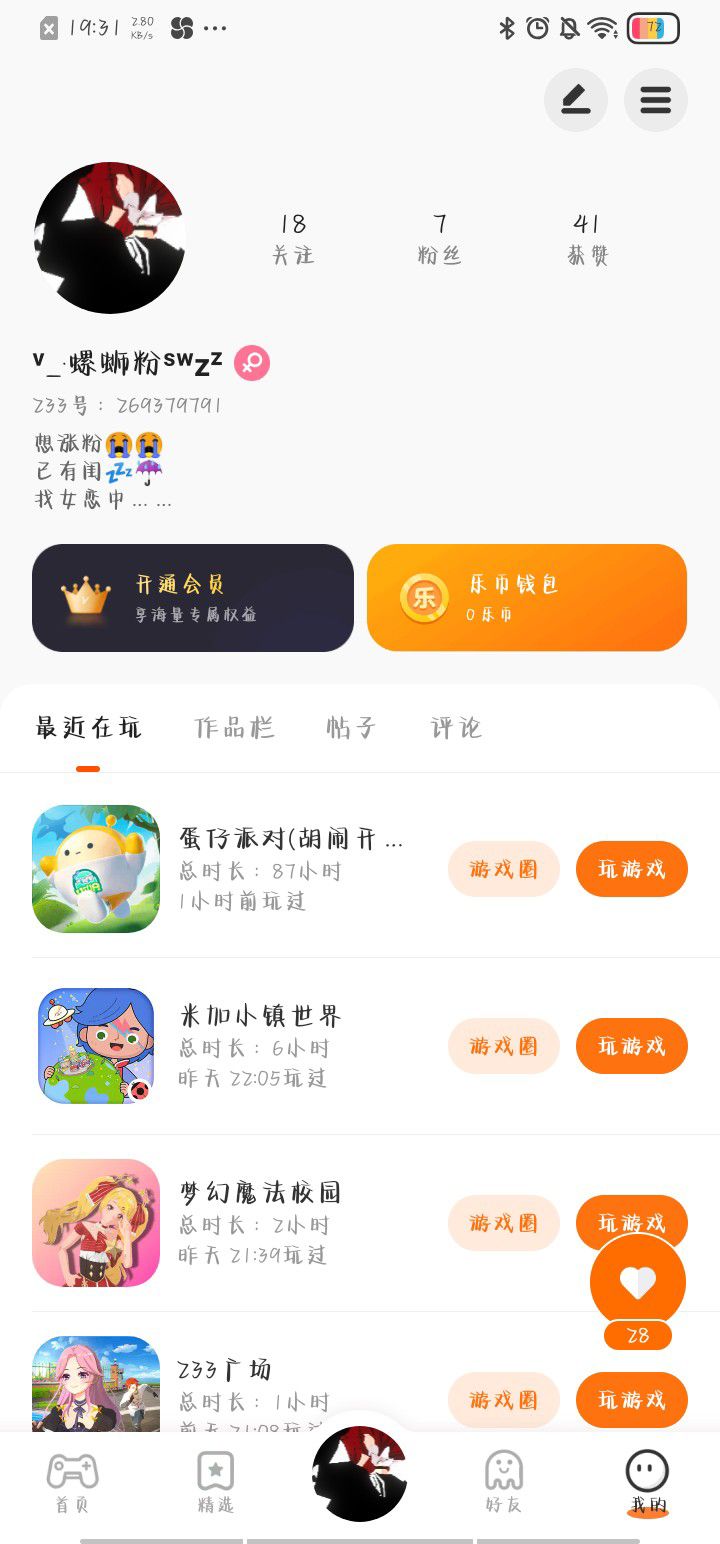
Task: Tap 玩游戏 for 233广场
Action: [x=631, y=1400]
